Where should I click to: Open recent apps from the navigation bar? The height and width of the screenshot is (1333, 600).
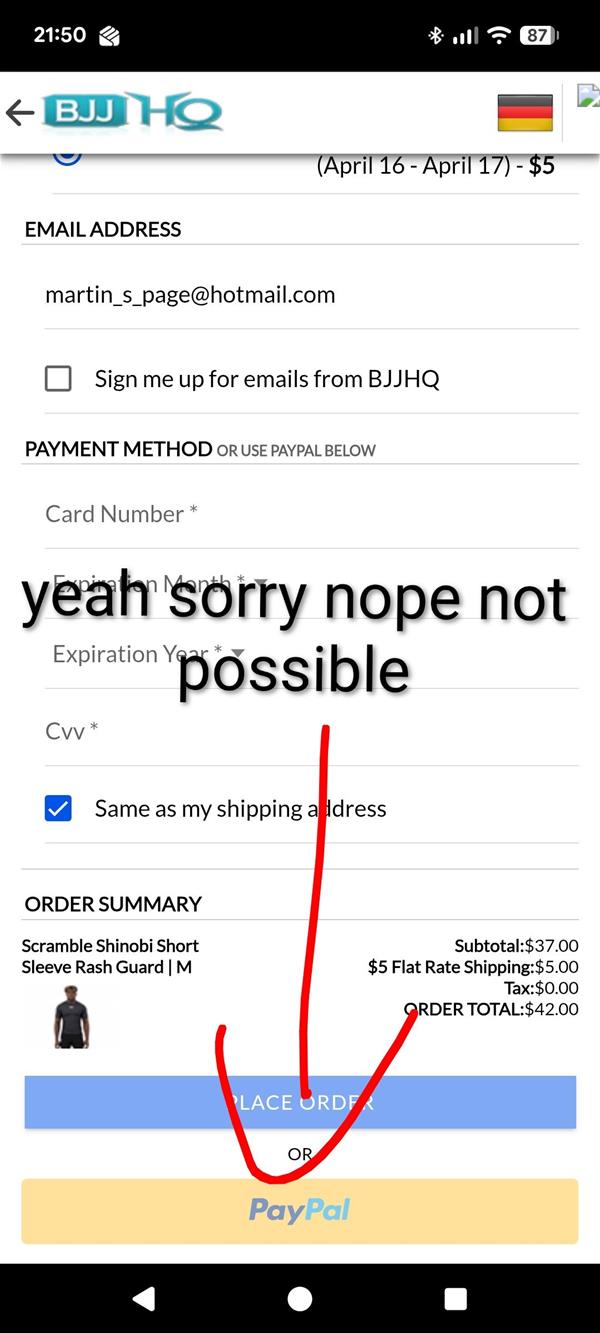[456, 1299]
